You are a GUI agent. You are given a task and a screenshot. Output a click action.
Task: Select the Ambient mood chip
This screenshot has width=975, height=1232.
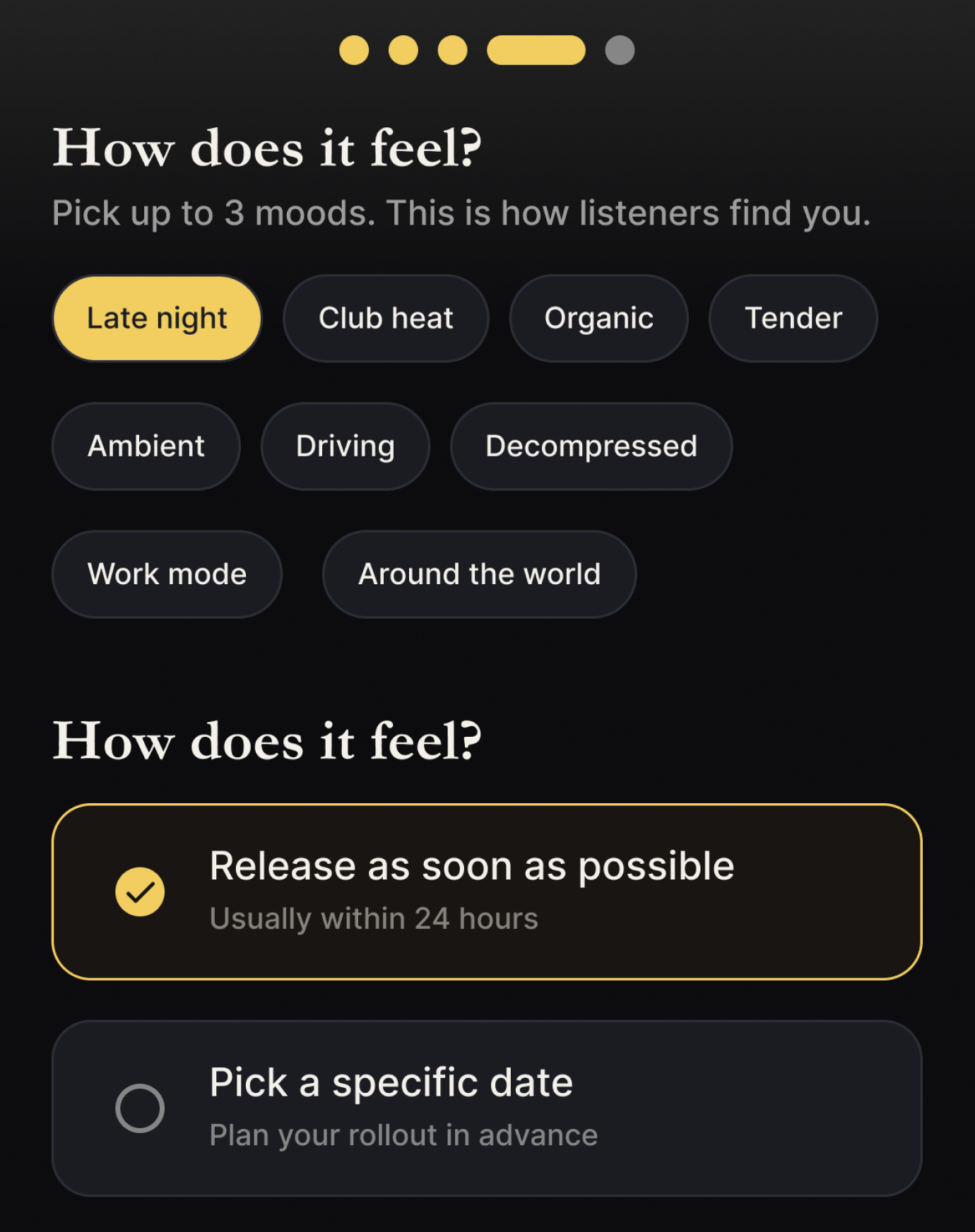[146, 446]
